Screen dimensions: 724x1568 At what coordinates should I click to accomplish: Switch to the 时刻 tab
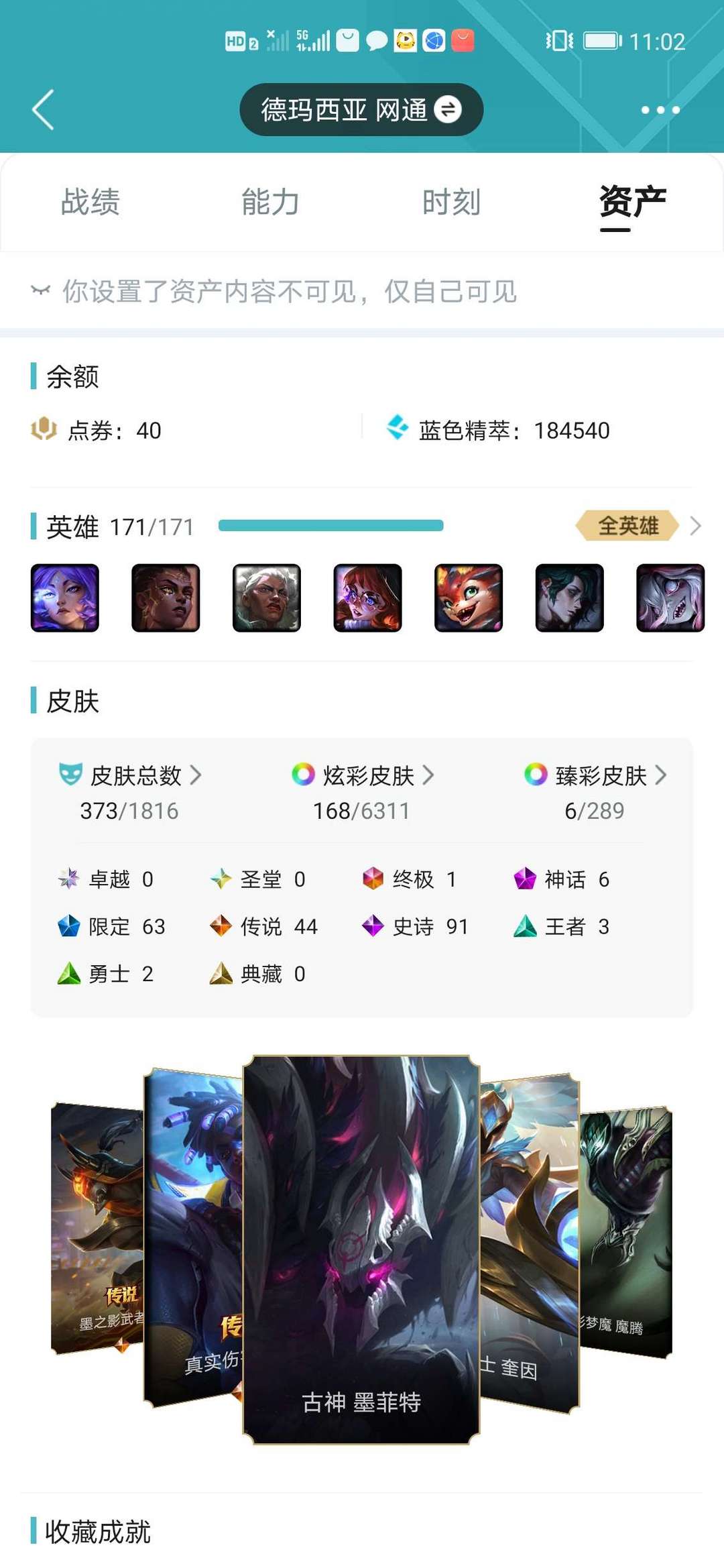451,202
